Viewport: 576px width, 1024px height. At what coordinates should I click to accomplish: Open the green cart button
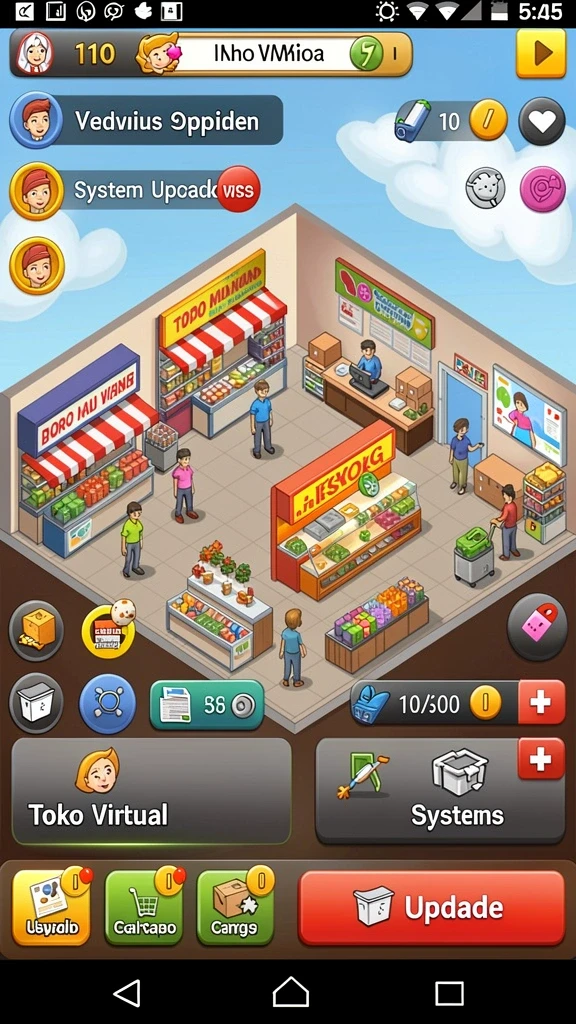144,907
